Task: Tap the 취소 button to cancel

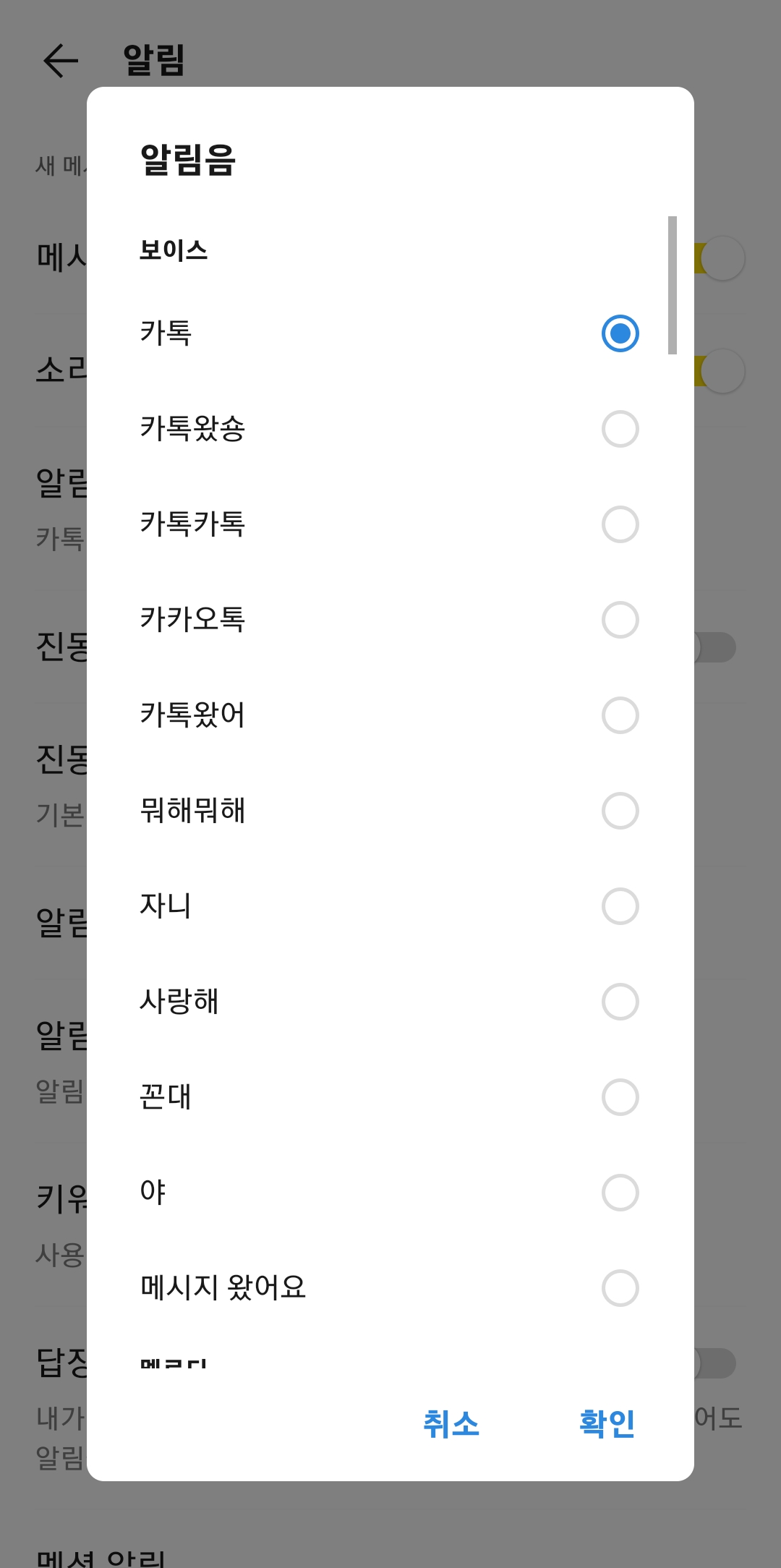Action: click(450, 1423)
